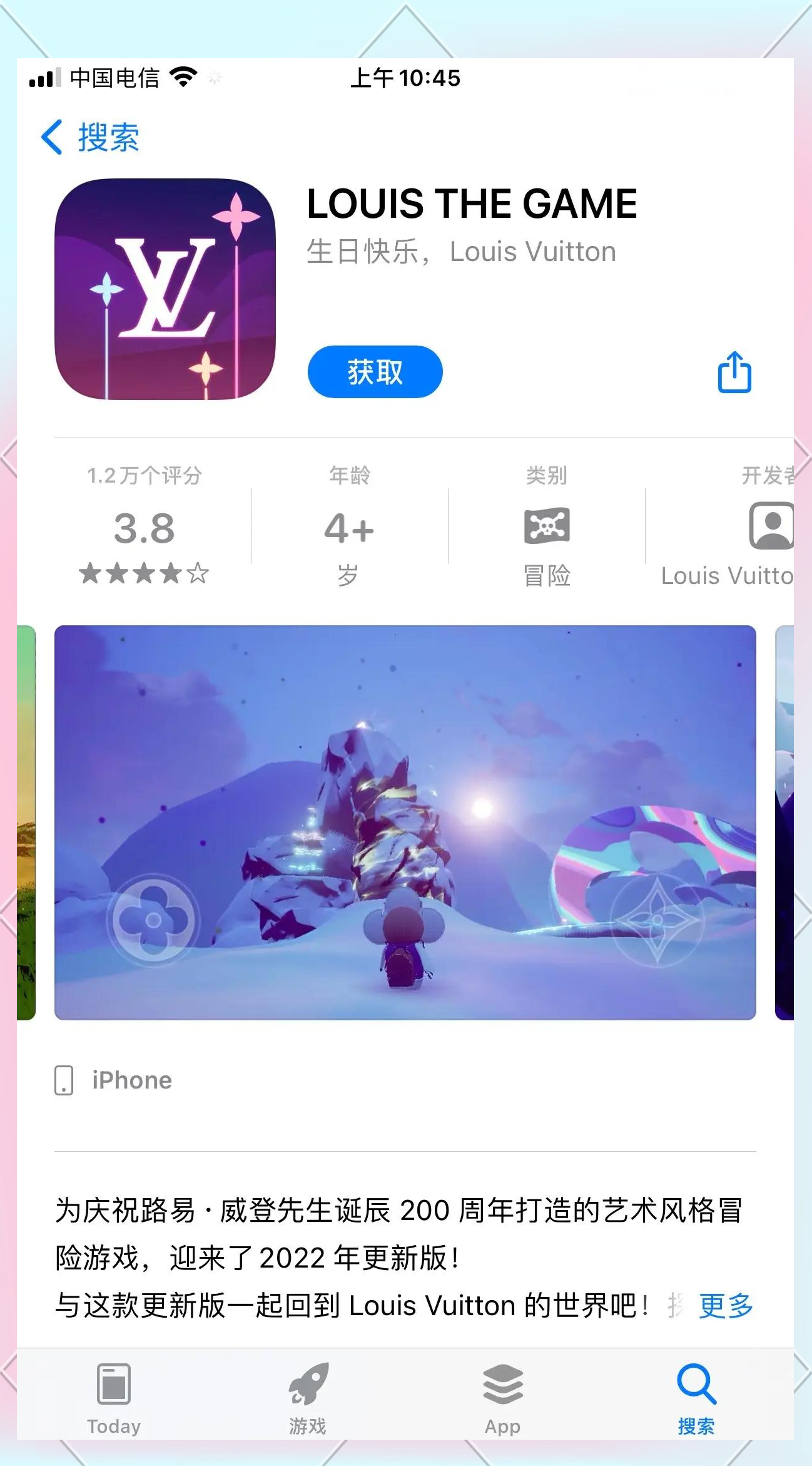Share this app page
The width and height of the screenshot is (812, 1466).
[x=734, y=372]
